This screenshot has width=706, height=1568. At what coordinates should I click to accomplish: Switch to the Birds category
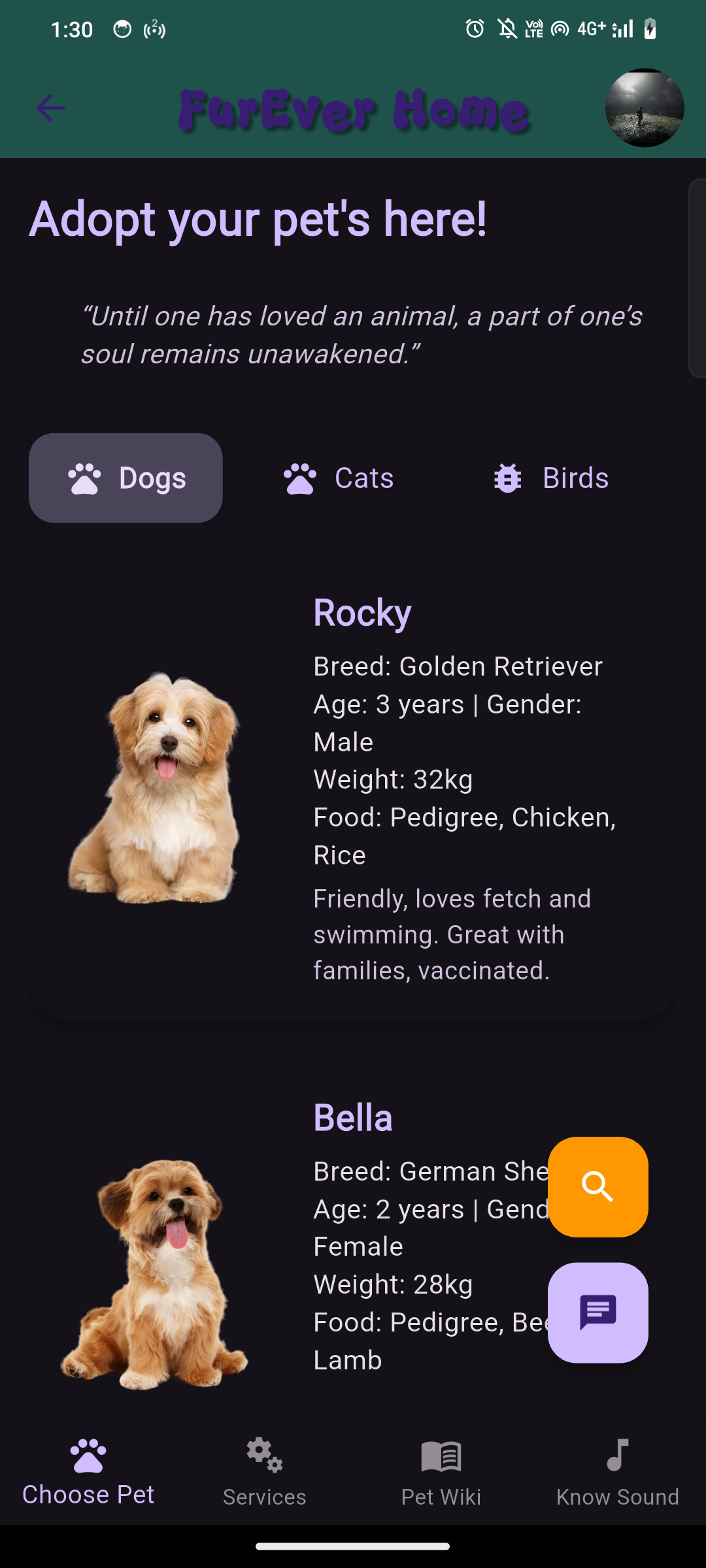tap(551, 478)
